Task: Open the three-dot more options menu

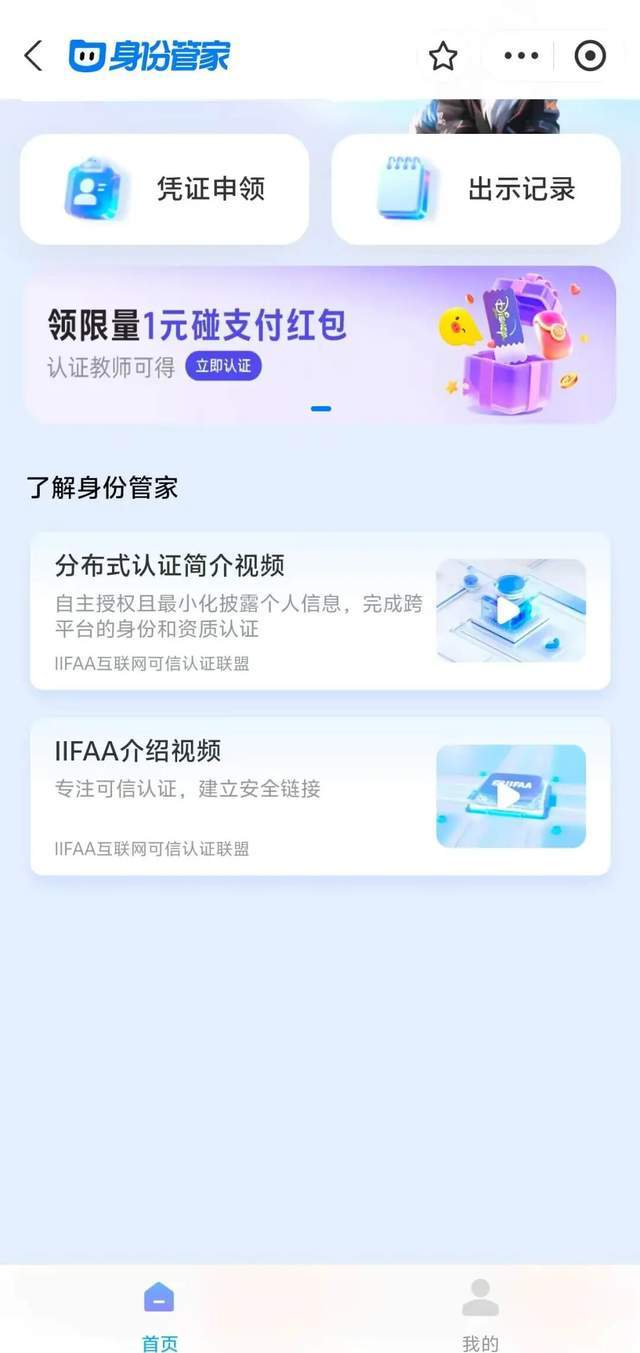Action: click(521, 57)
